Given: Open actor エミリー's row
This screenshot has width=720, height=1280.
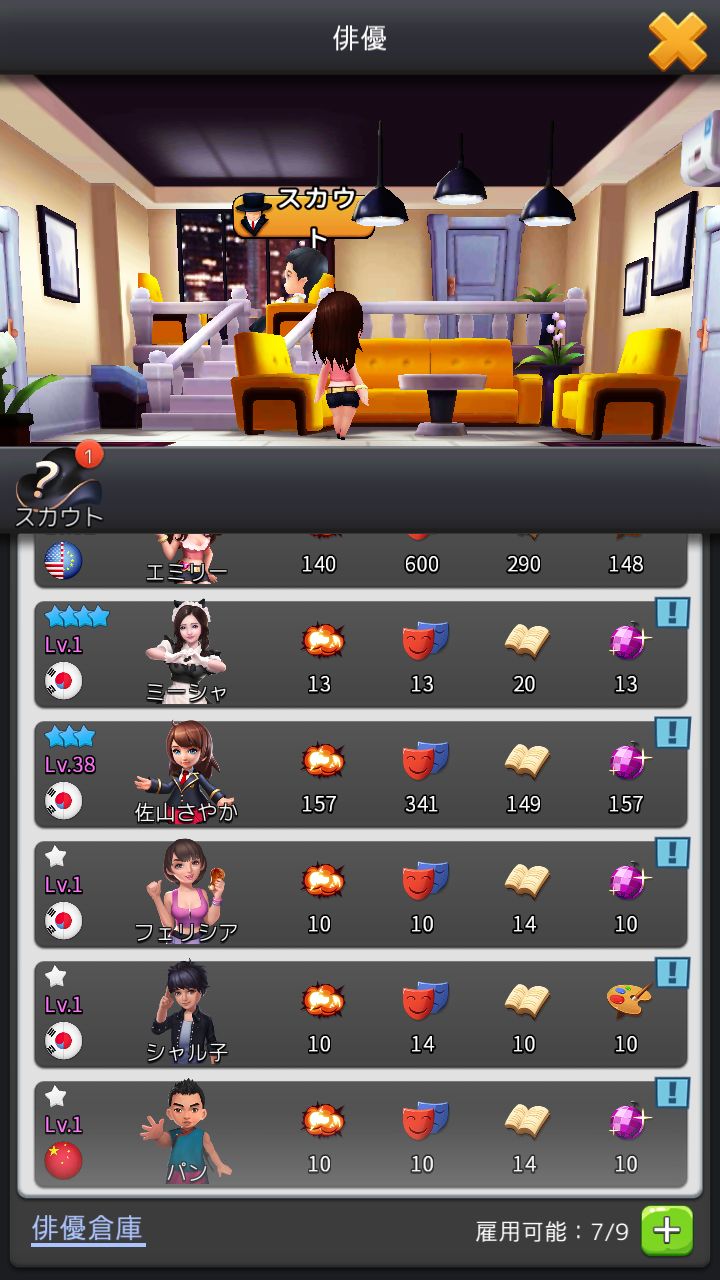Looking at the screenshot, I should [360, 562].
